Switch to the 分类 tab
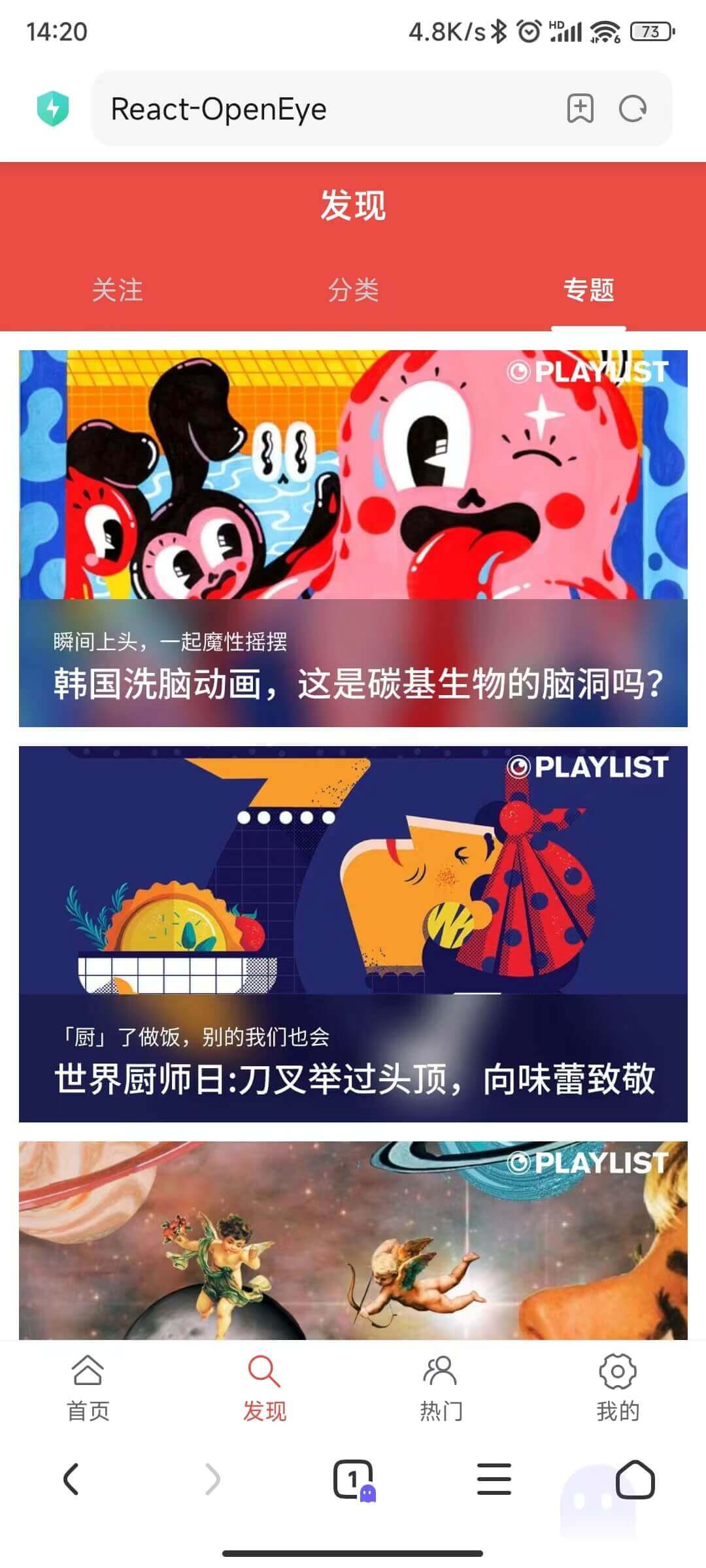Image resolution: width=706 pixels, height=1568 pixels. (353, 290)
